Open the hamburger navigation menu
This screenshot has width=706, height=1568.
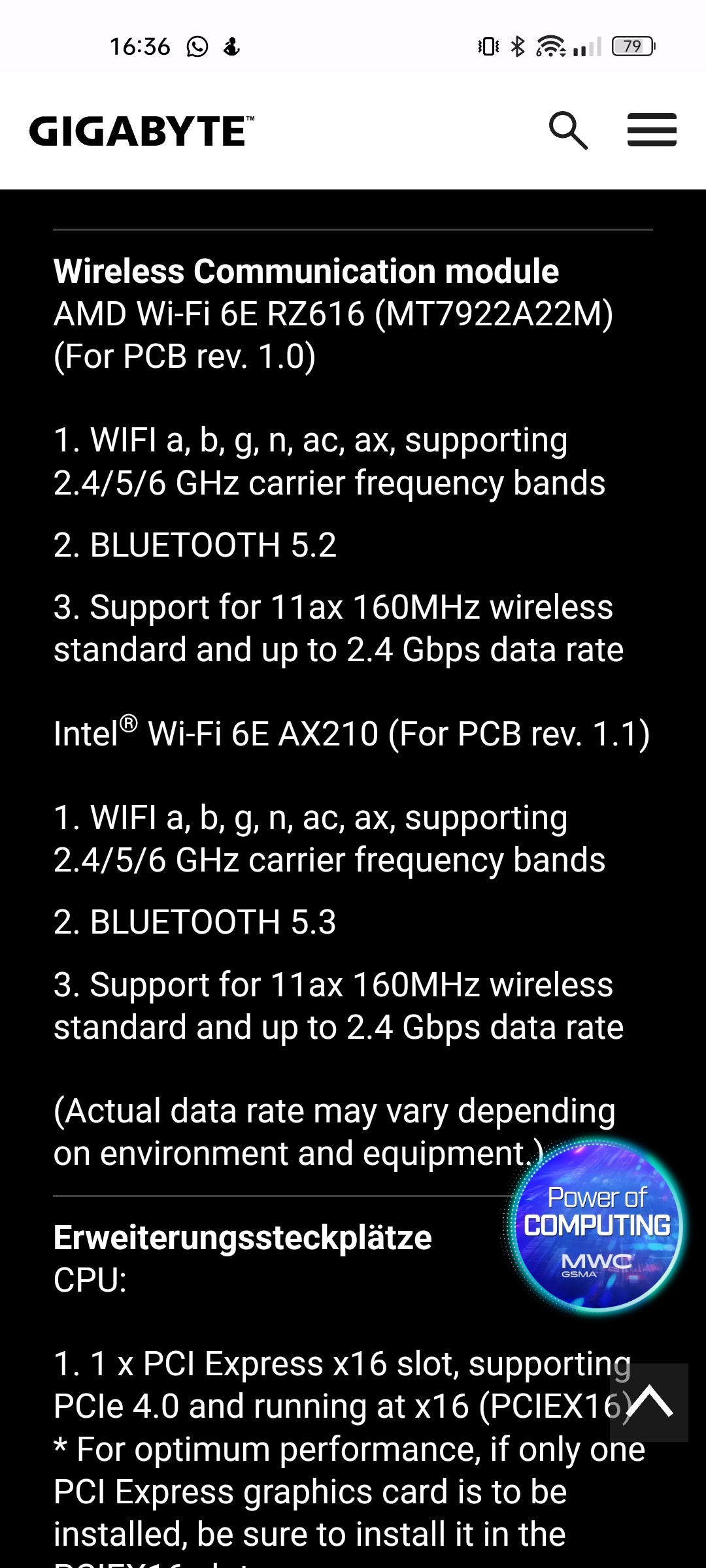652,130
